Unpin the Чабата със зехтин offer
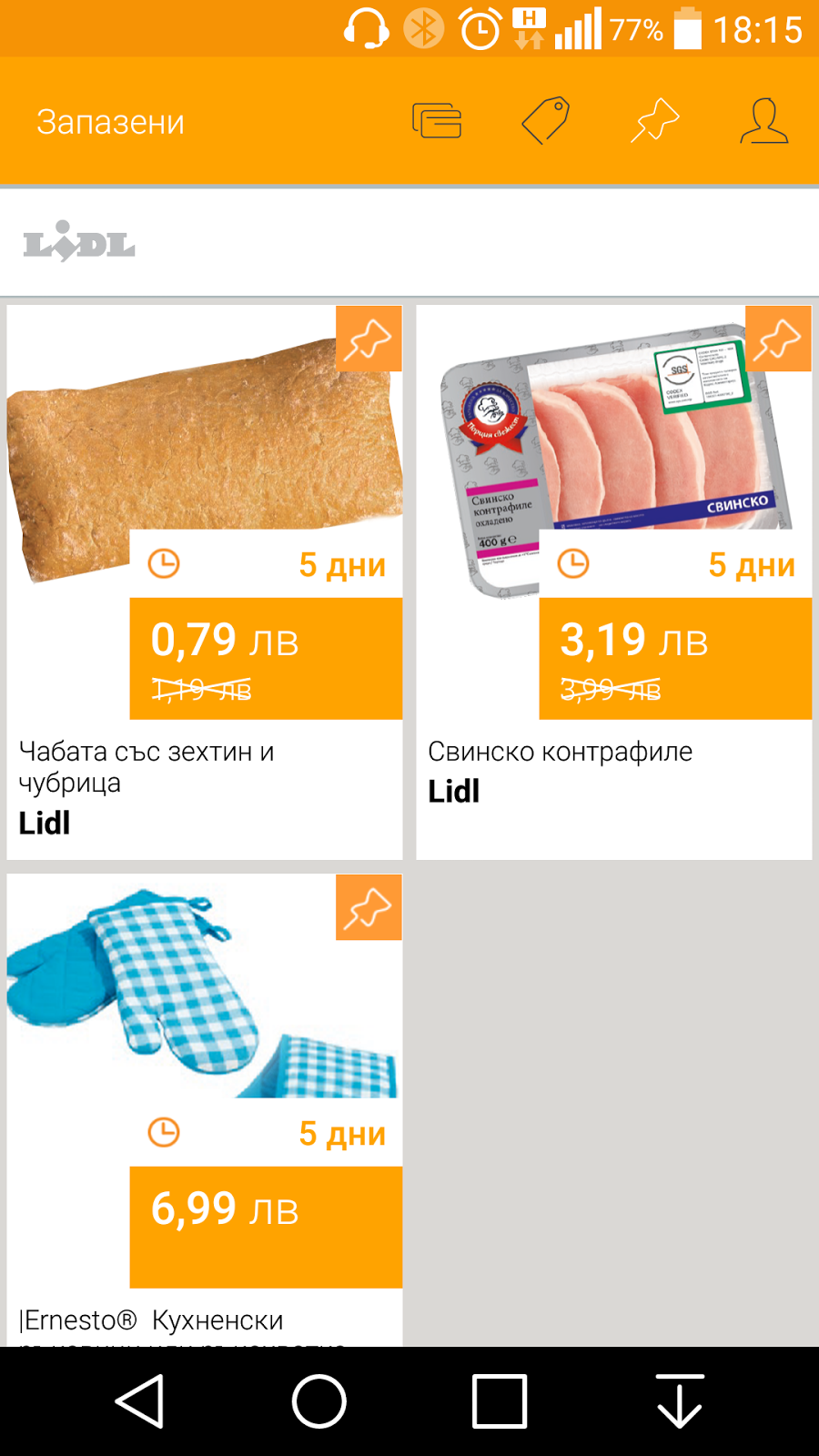The image size is (819, 1456). tap(369, 339)
